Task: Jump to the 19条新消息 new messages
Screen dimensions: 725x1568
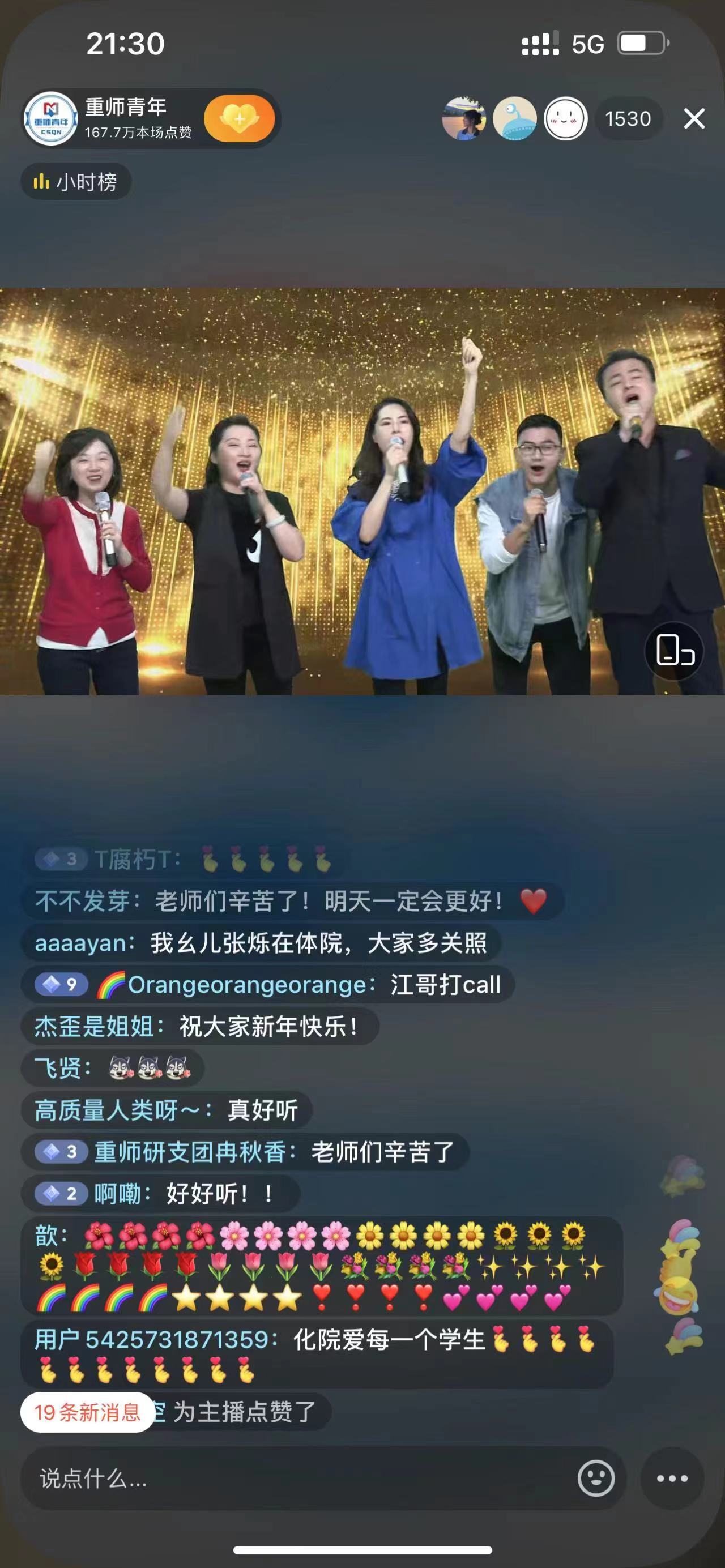Action: tap(87, 1412)
